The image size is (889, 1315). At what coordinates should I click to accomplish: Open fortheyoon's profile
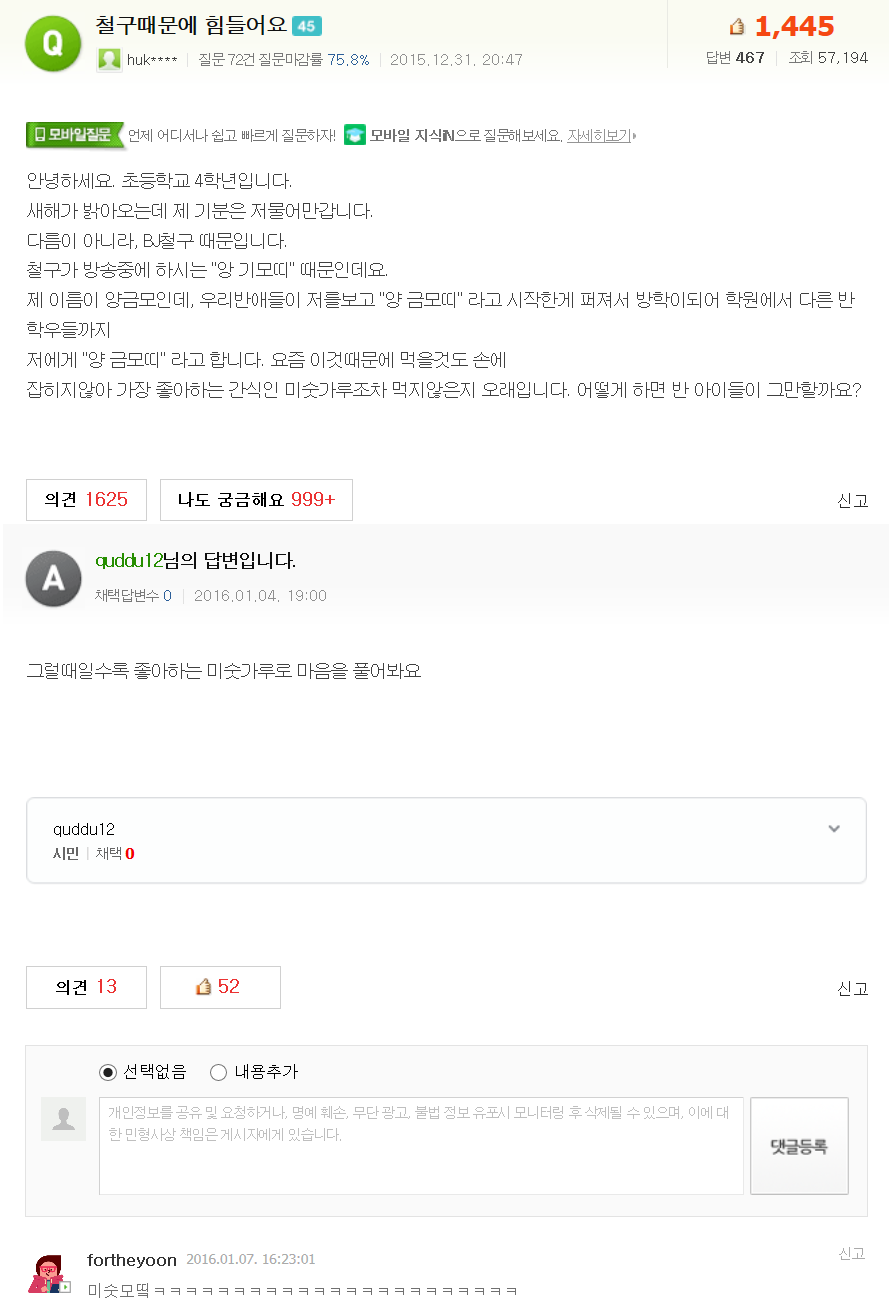132,1260
